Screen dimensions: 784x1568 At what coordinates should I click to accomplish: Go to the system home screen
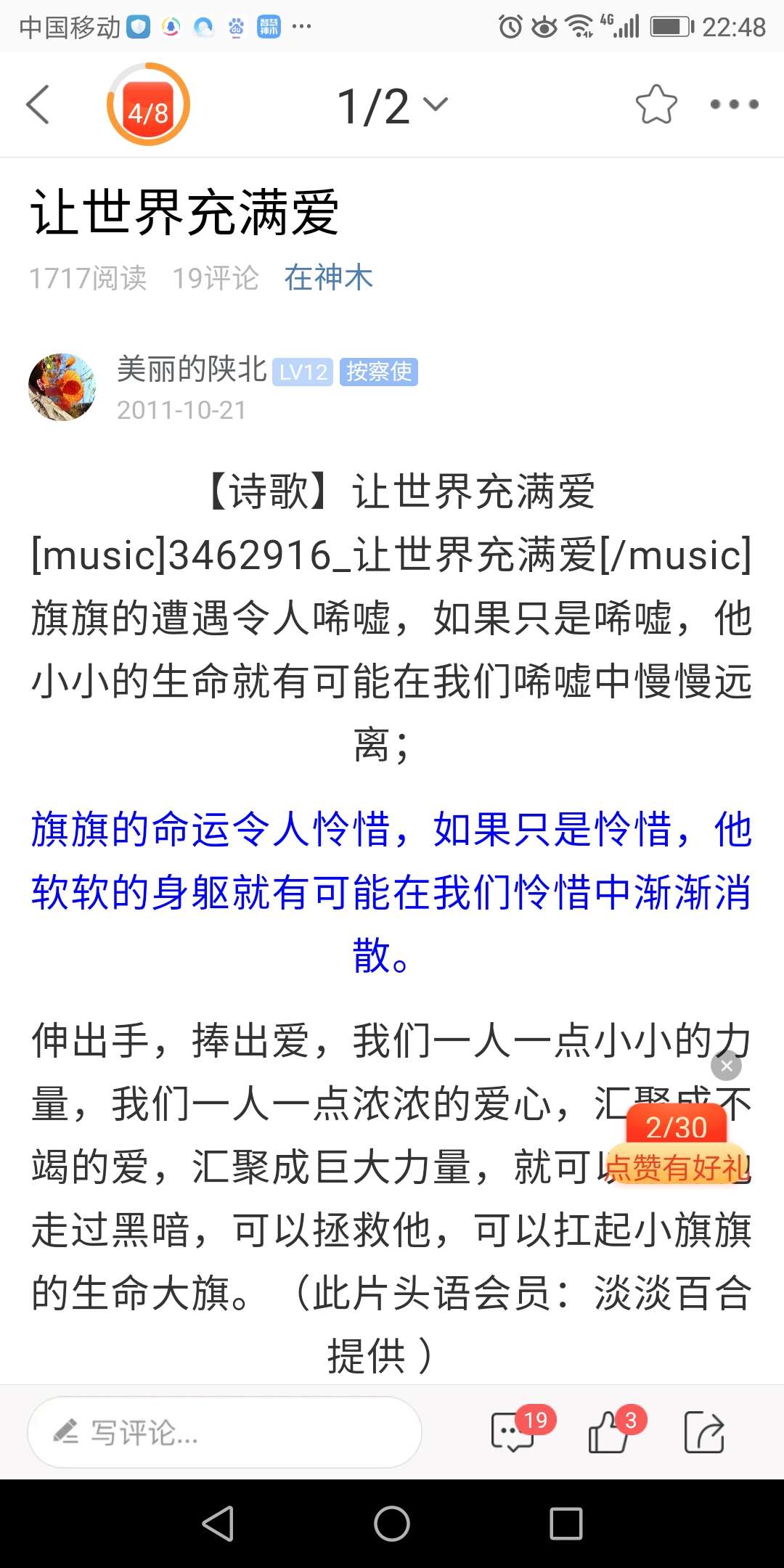coord(392,1523)
